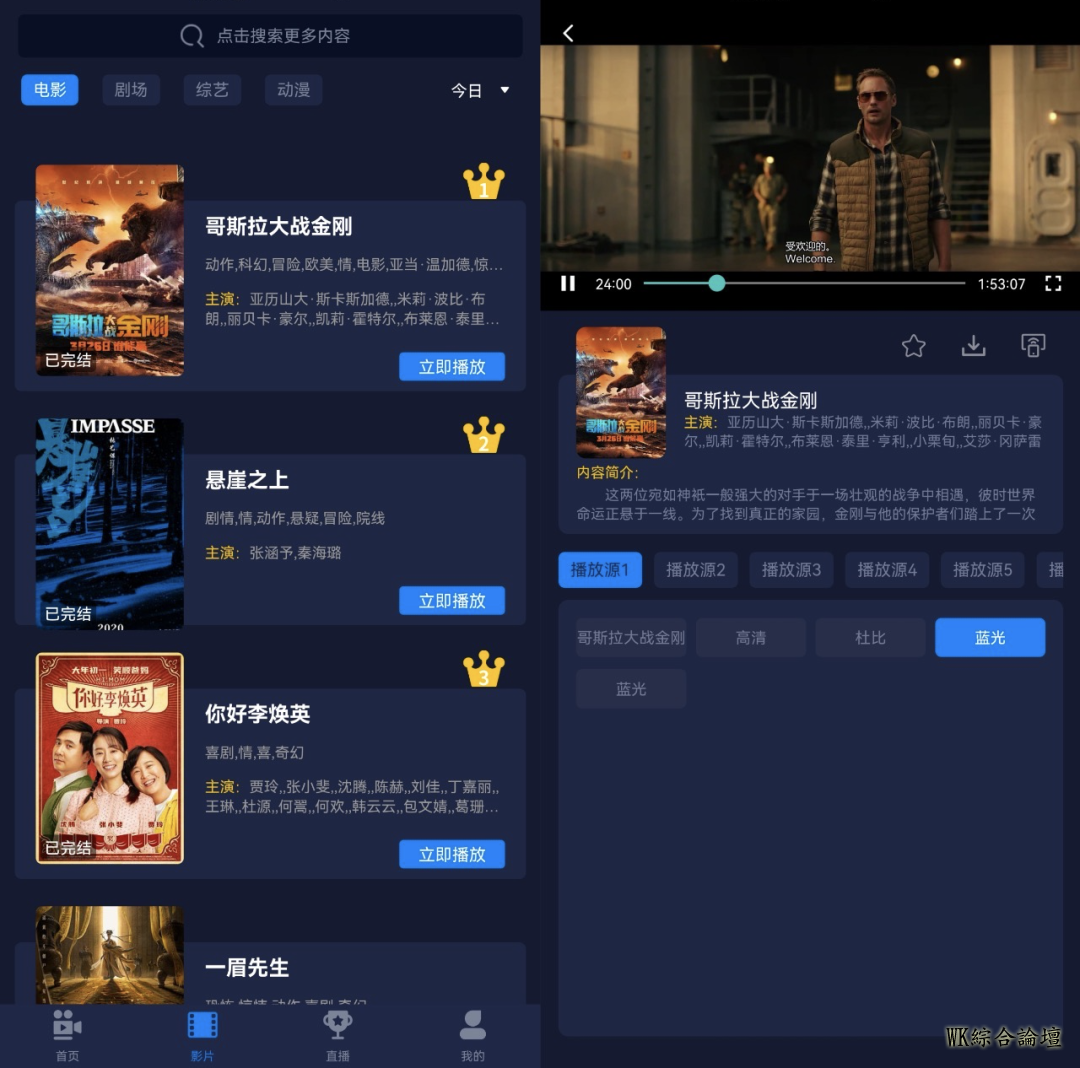
Task: Play 哥斯拉大战金刚 with its 立即播放 button
Action: click(x=452, y=367)
